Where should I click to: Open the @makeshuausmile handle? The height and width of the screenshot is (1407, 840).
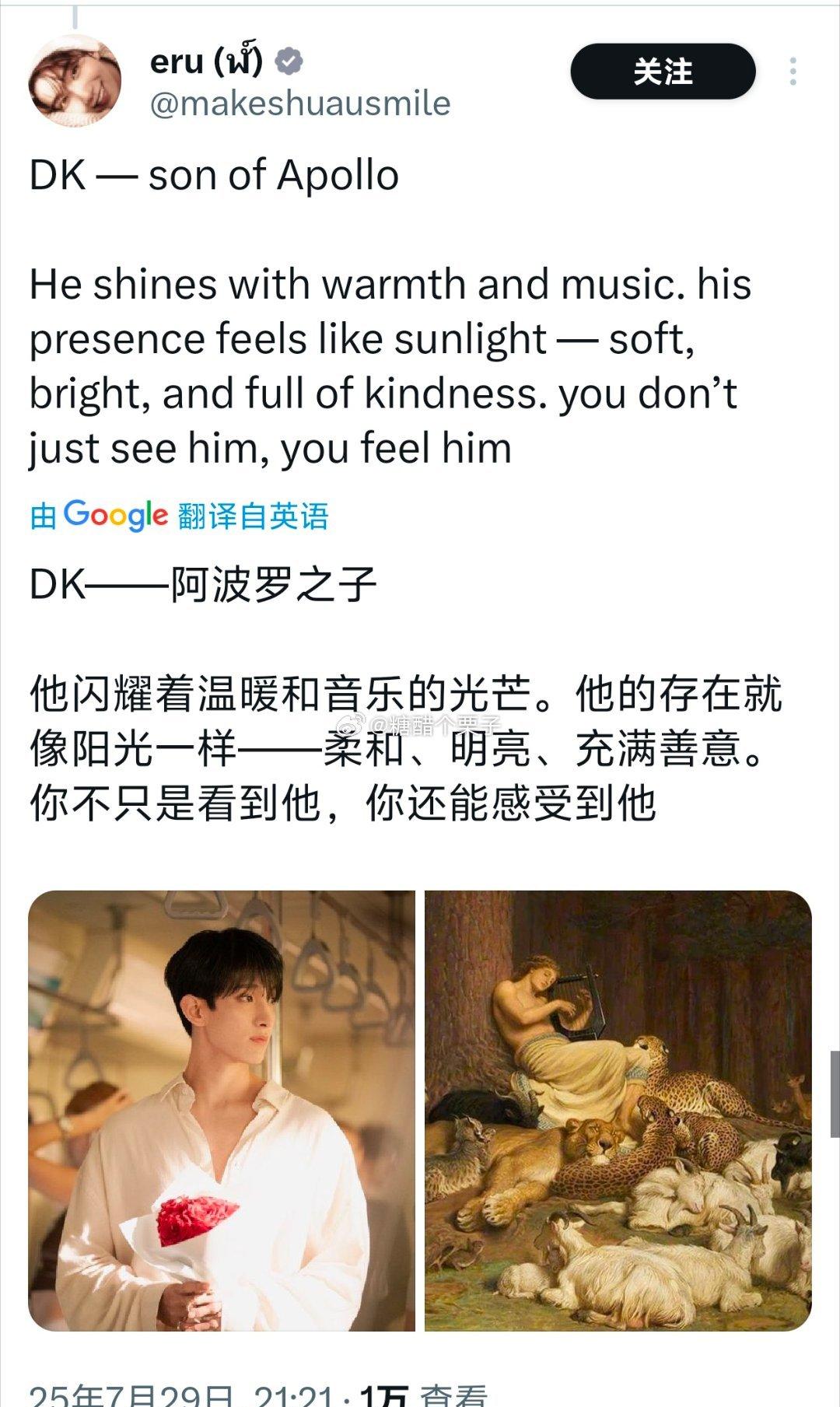click(300, 103)
